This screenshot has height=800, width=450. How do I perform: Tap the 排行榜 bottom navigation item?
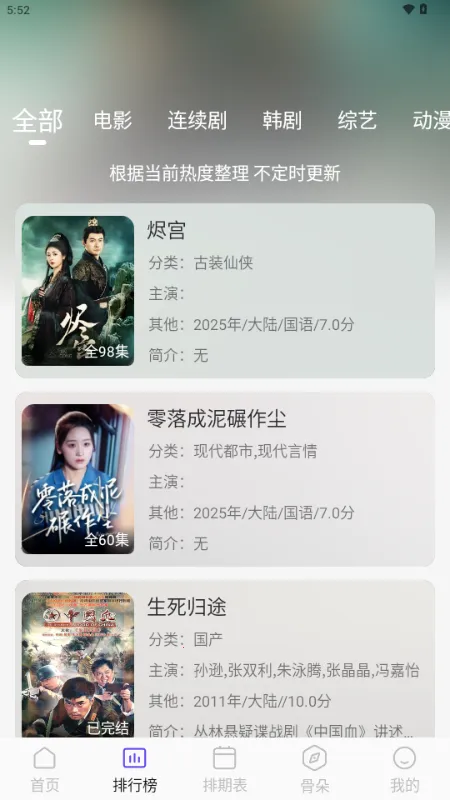[x=135, y=770]
